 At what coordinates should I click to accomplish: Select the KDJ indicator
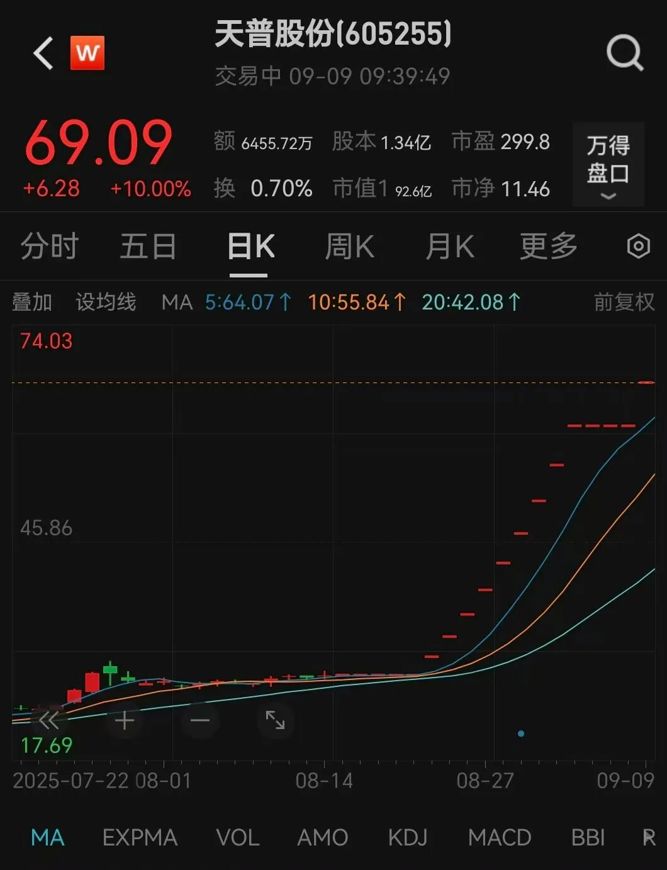tap(408, 837)
